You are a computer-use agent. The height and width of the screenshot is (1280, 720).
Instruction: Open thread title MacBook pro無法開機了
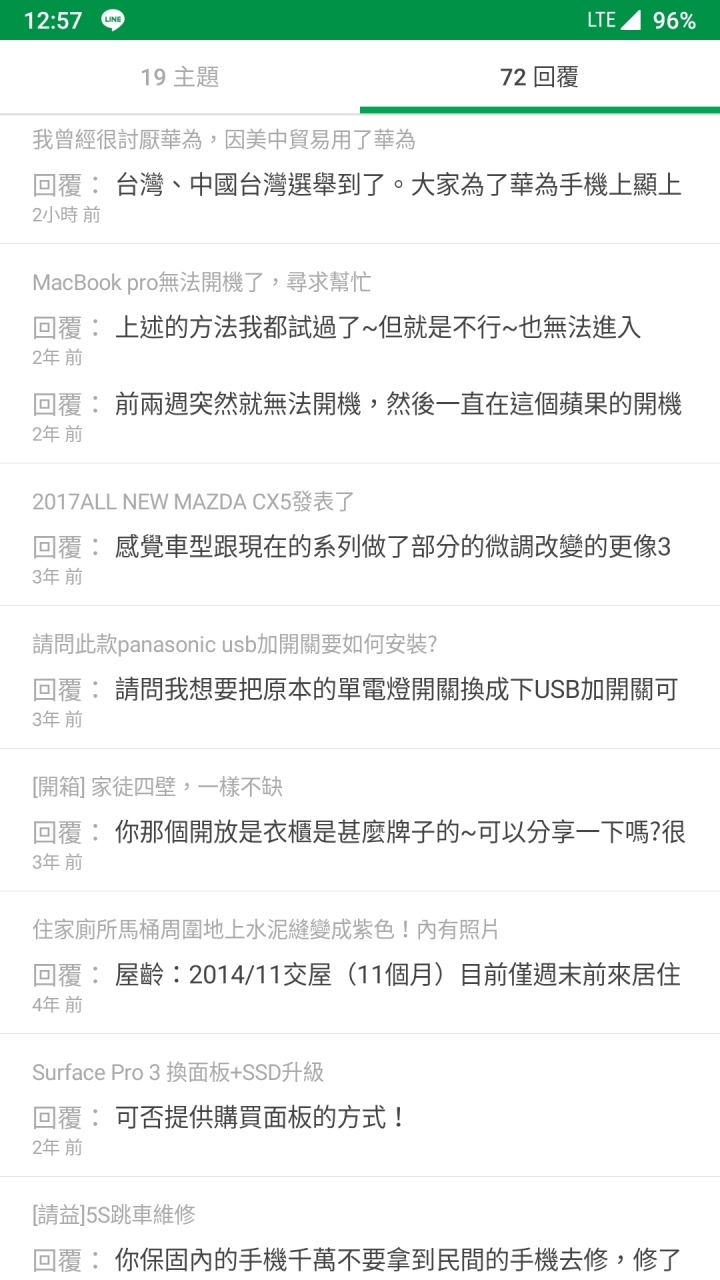201,282
